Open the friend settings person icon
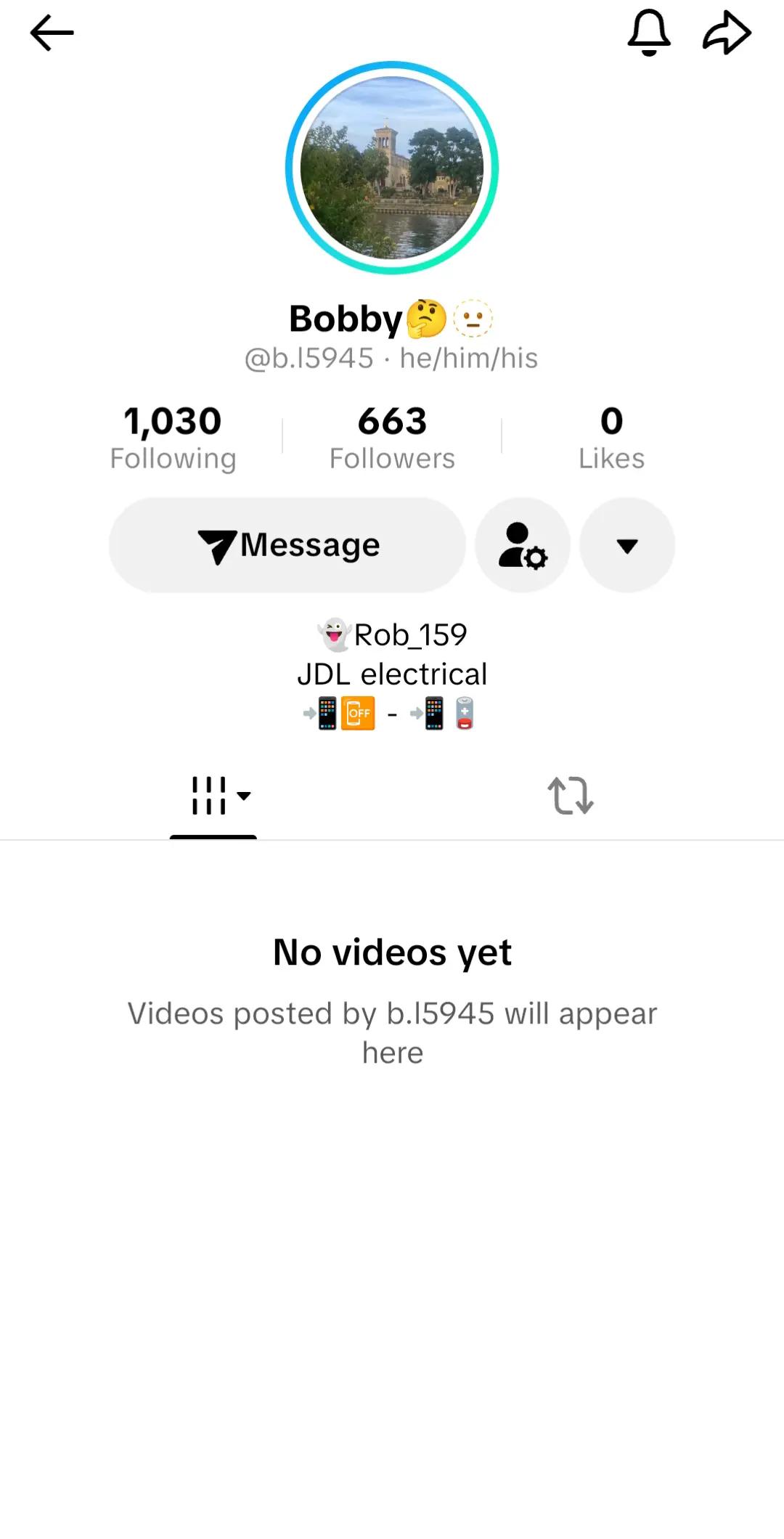 523,545
